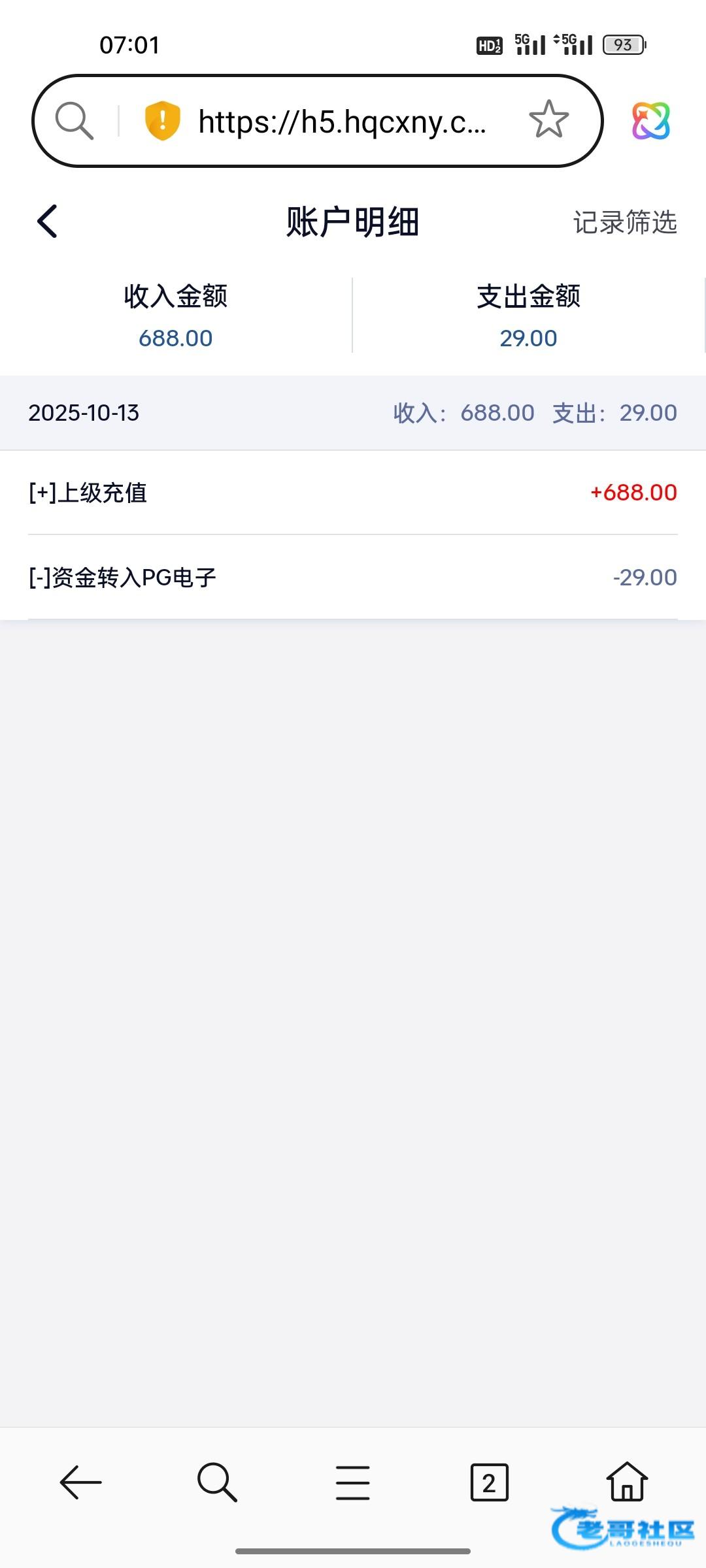
Task: Tap the browser address bar URL
Action: (x=342, y=122)
